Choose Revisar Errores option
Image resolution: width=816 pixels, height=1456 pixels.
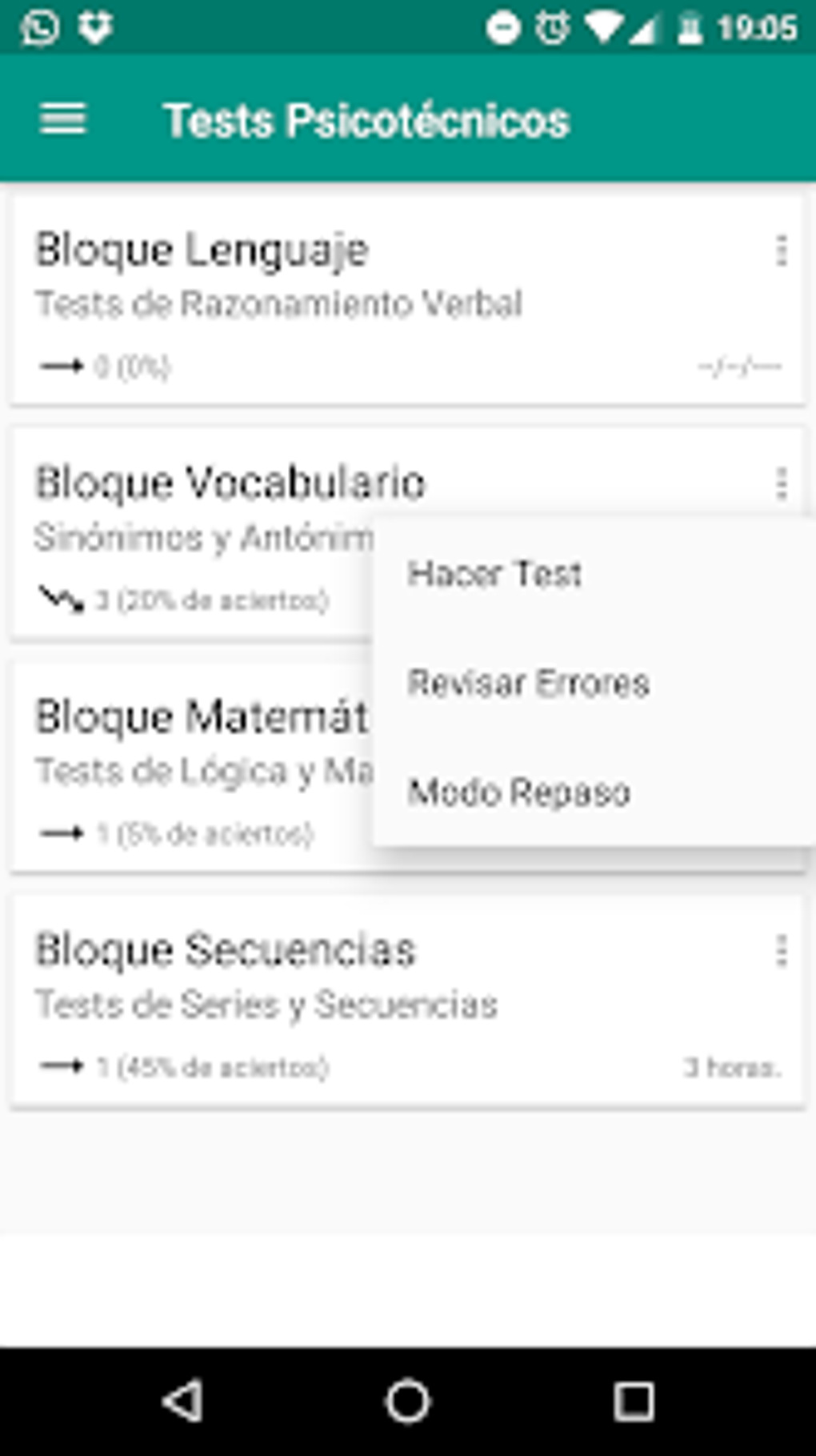point(528,684)
